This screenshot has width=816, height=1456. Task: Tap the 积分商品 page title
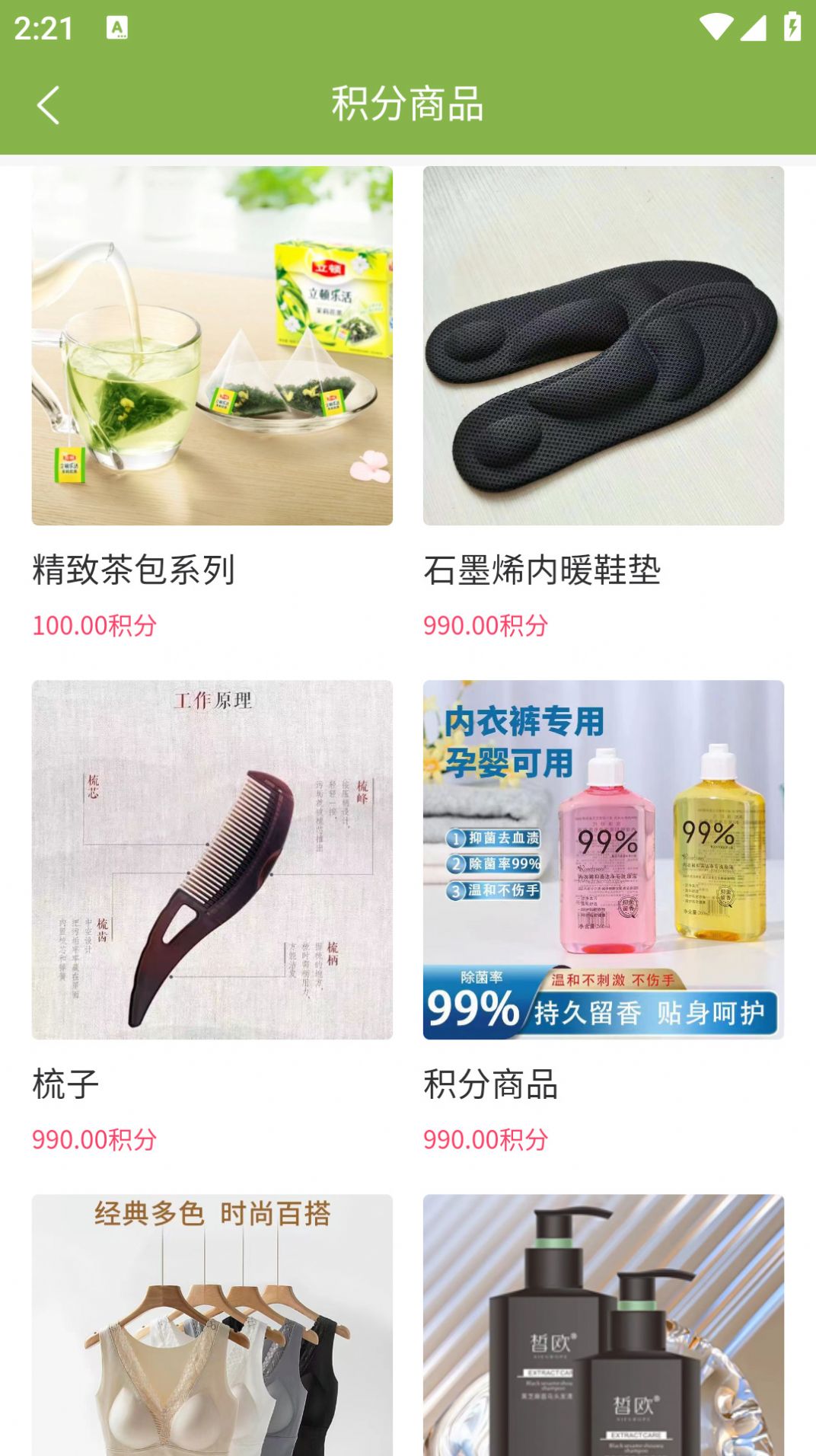[408, 104]
